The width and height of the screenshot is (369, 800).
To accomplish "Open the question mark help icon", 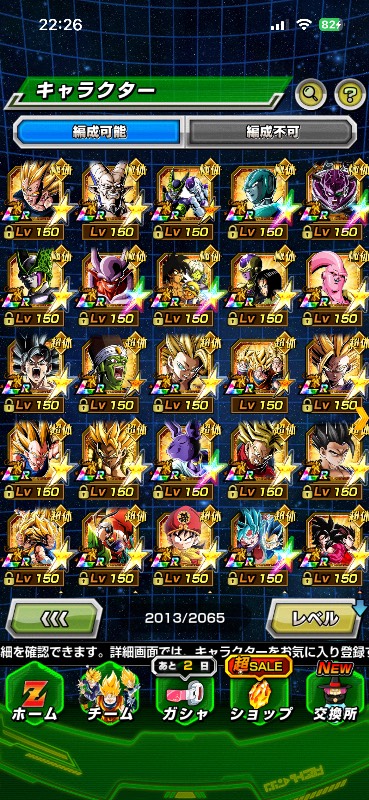I will (350, 94).
